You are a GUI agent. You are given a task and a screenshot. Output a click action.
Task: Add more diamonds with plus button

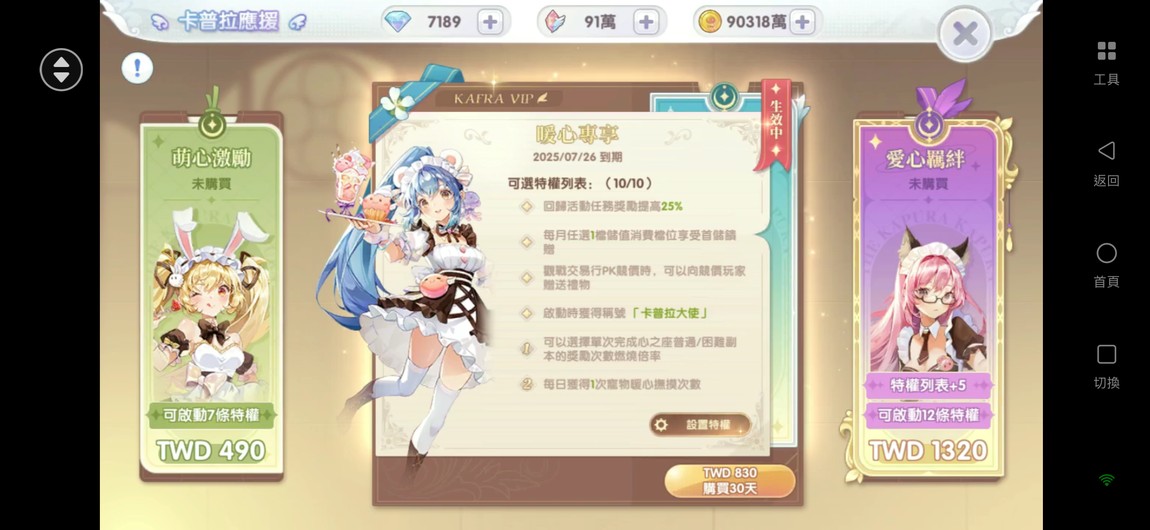[489, 22]
